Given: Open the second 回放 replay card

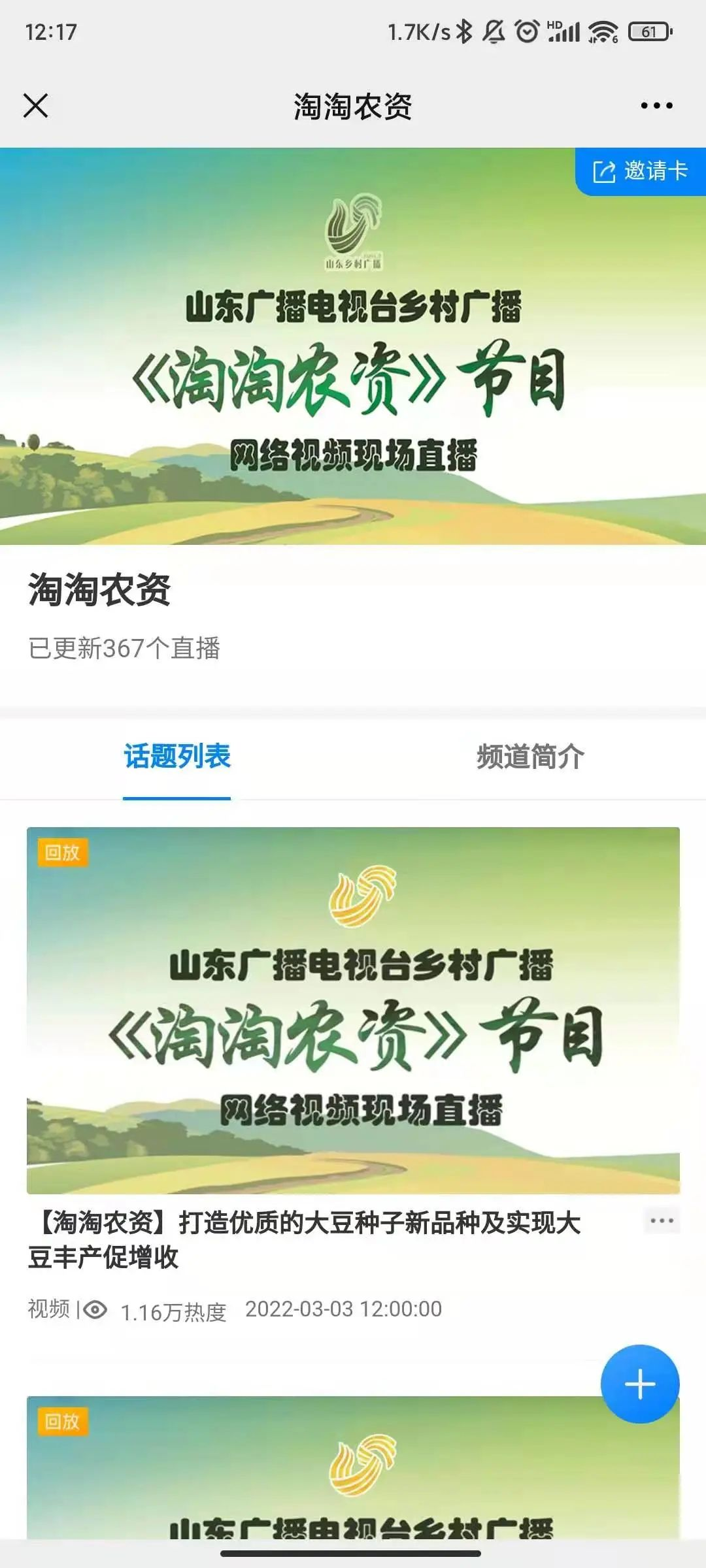Looking at the screenshot, I should (x=314, y=1470).
